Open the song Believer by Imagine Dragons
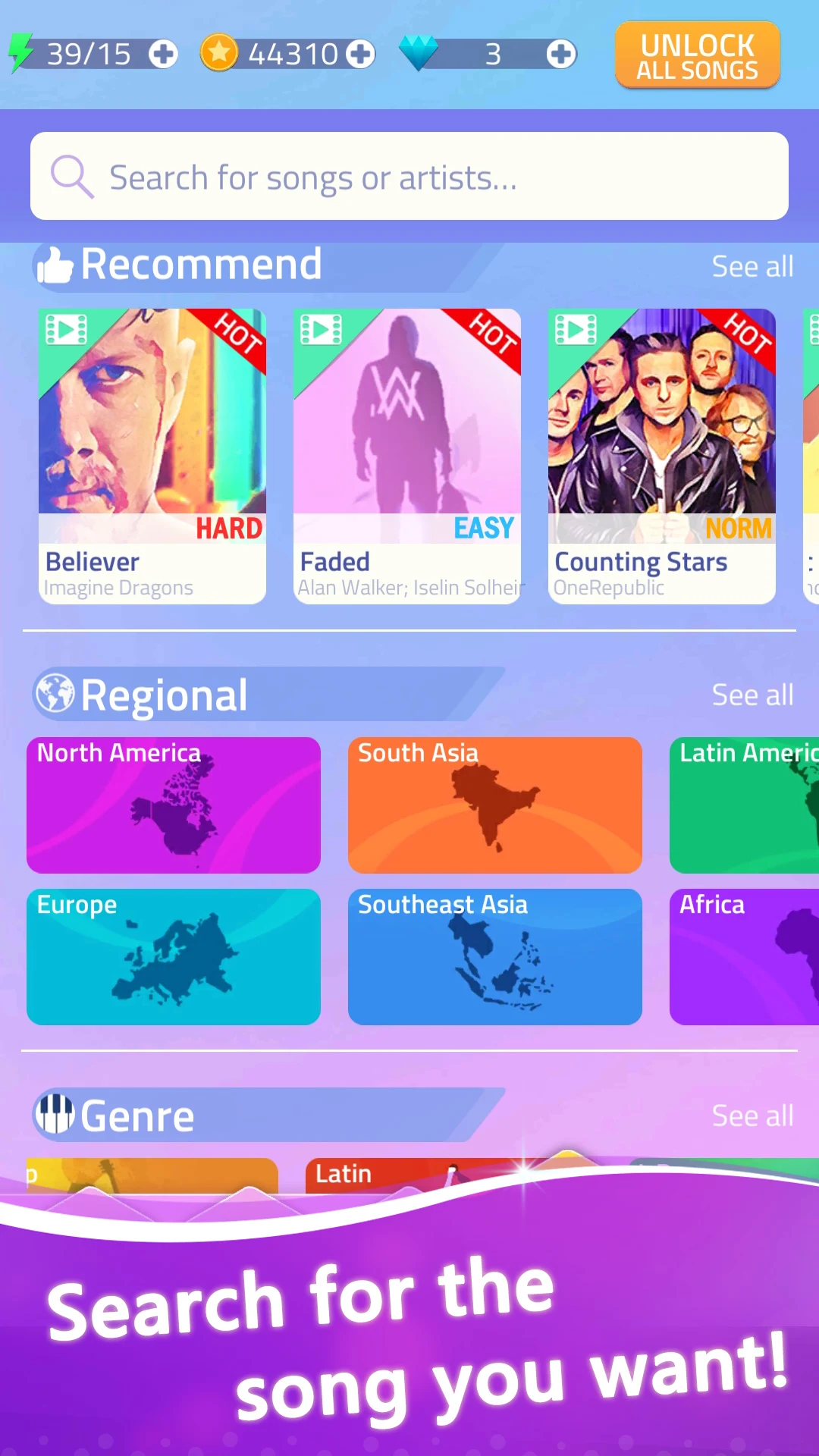819x1456 pixels. point(152,455)
